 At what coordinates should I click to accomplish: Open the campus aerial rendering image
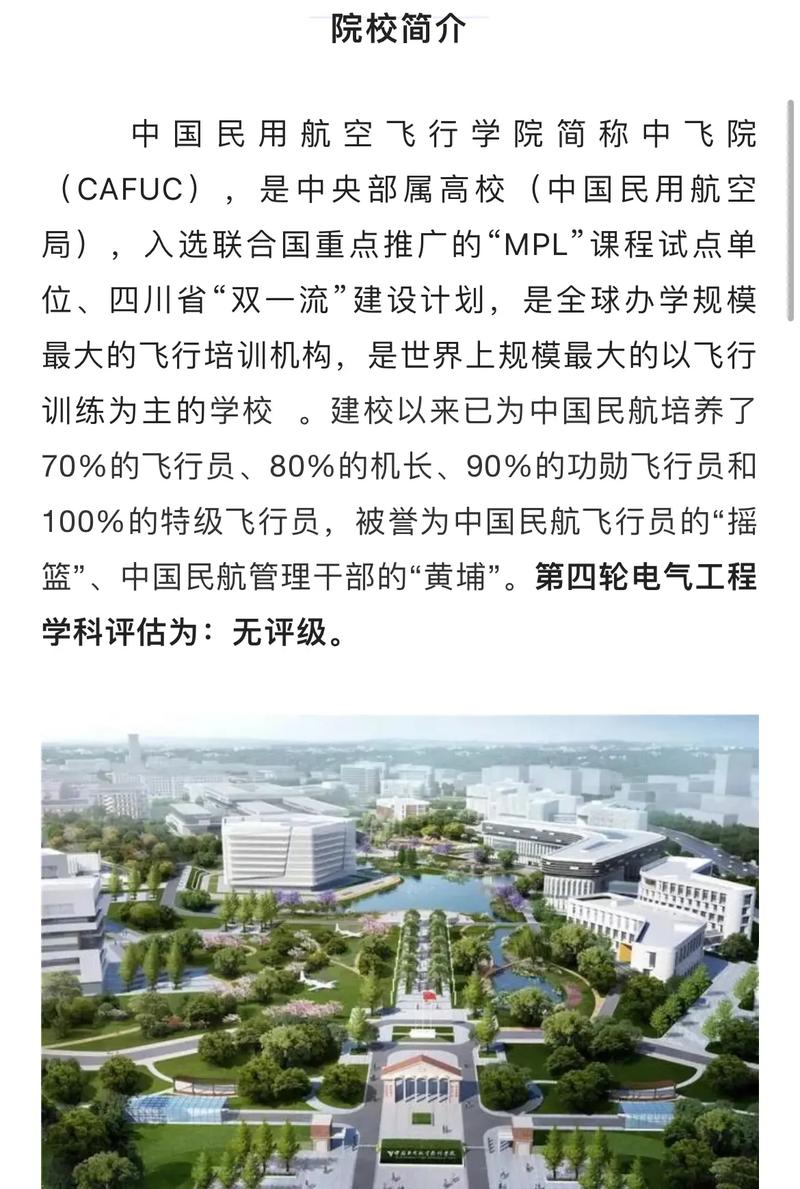click(400, 950)
